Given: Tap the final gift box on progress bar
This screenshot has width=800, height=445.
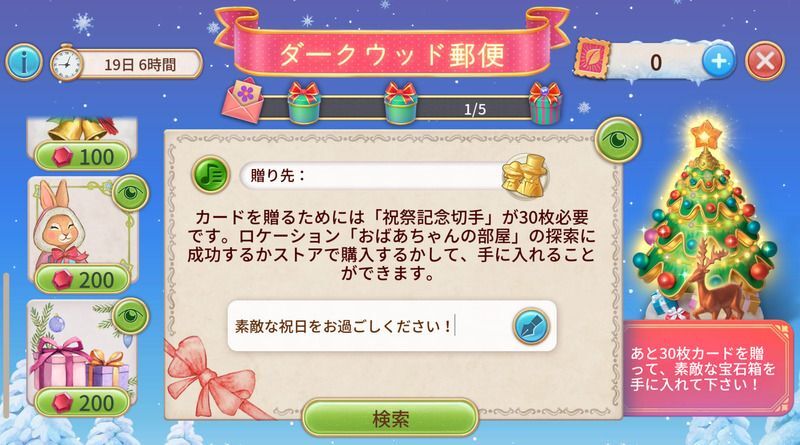Looking at the screenshot, I should point(545,102).
